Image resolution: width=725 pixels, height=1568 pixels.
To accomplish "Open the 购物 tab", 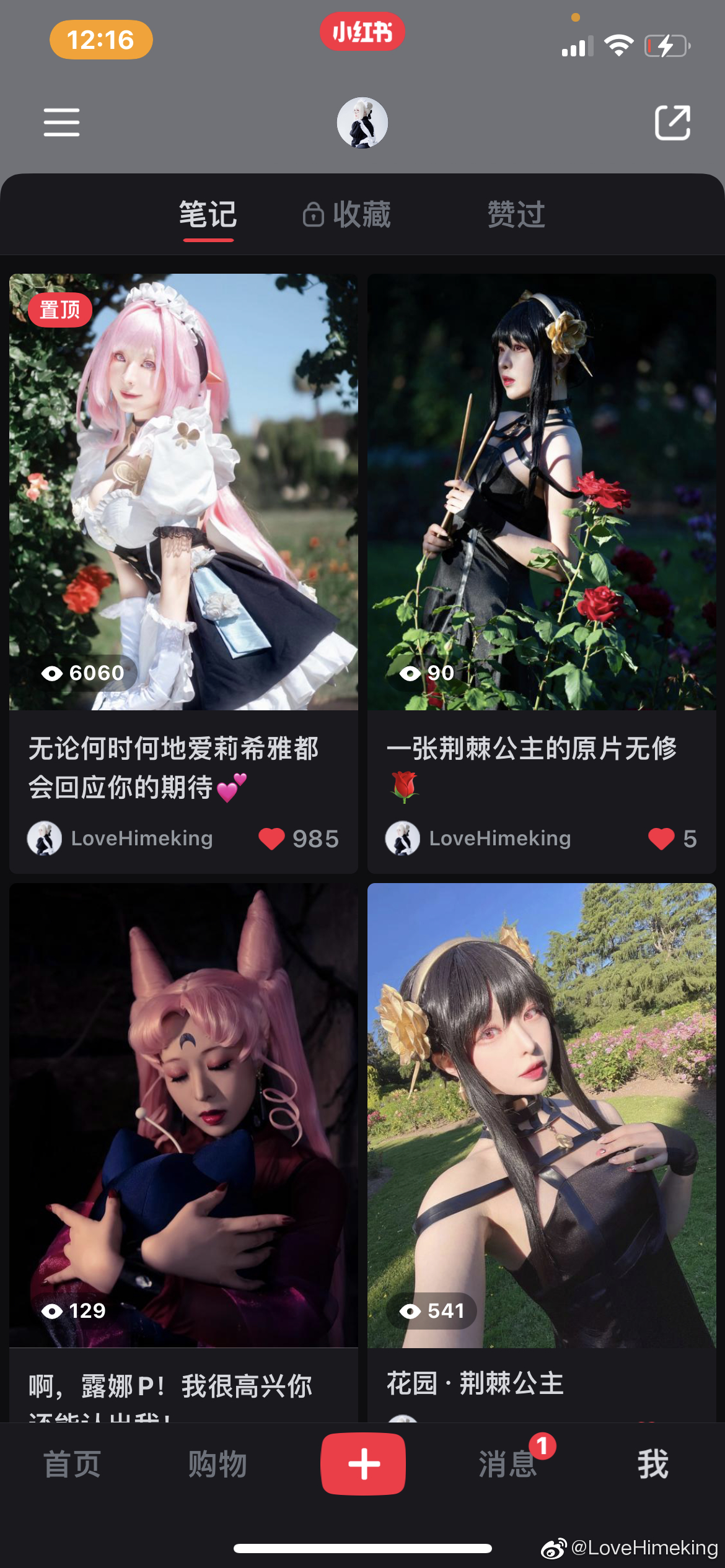I will [217, 1464].
